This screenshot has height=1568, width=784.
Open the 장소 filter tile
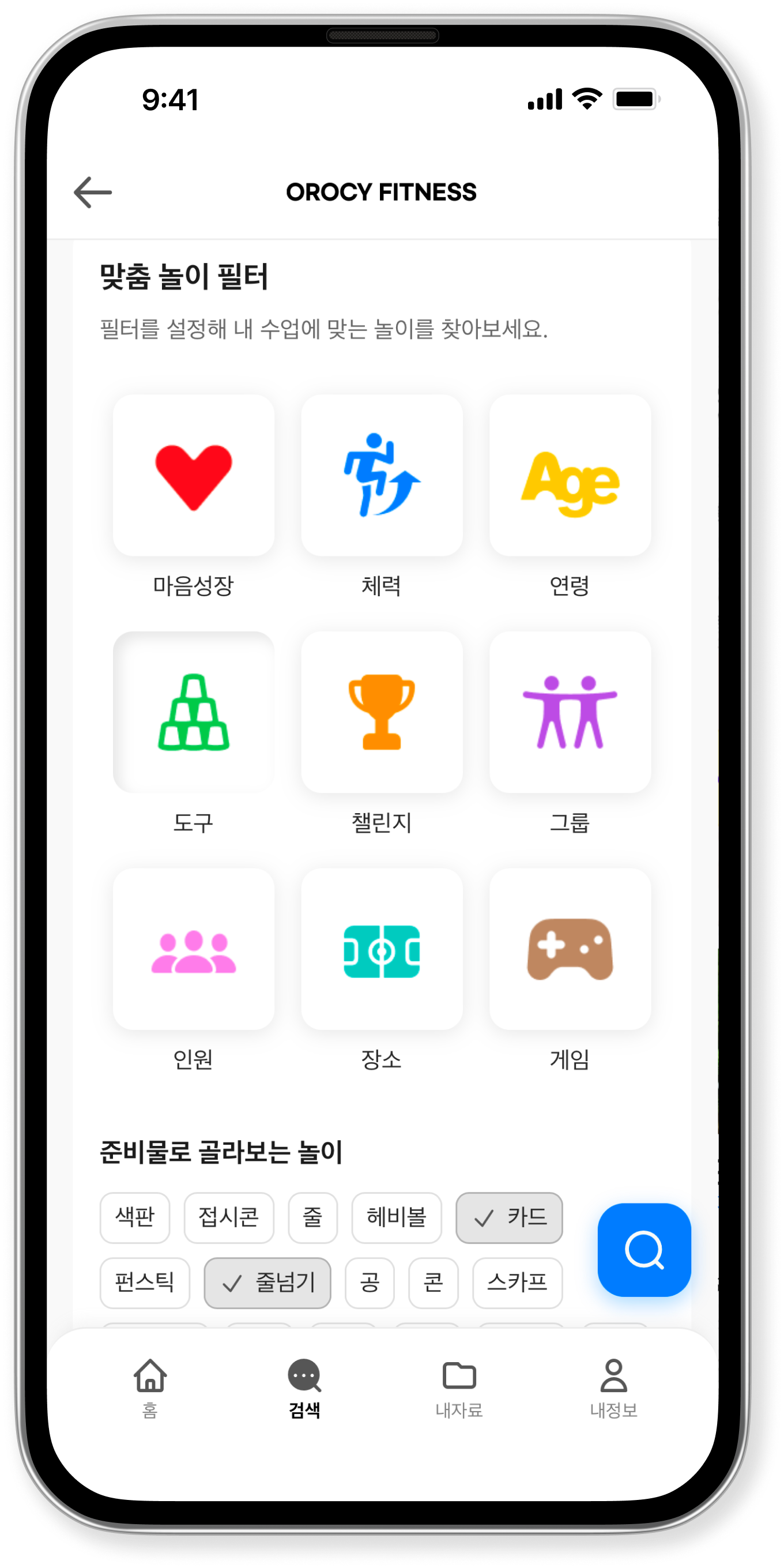tap(382, 949)
